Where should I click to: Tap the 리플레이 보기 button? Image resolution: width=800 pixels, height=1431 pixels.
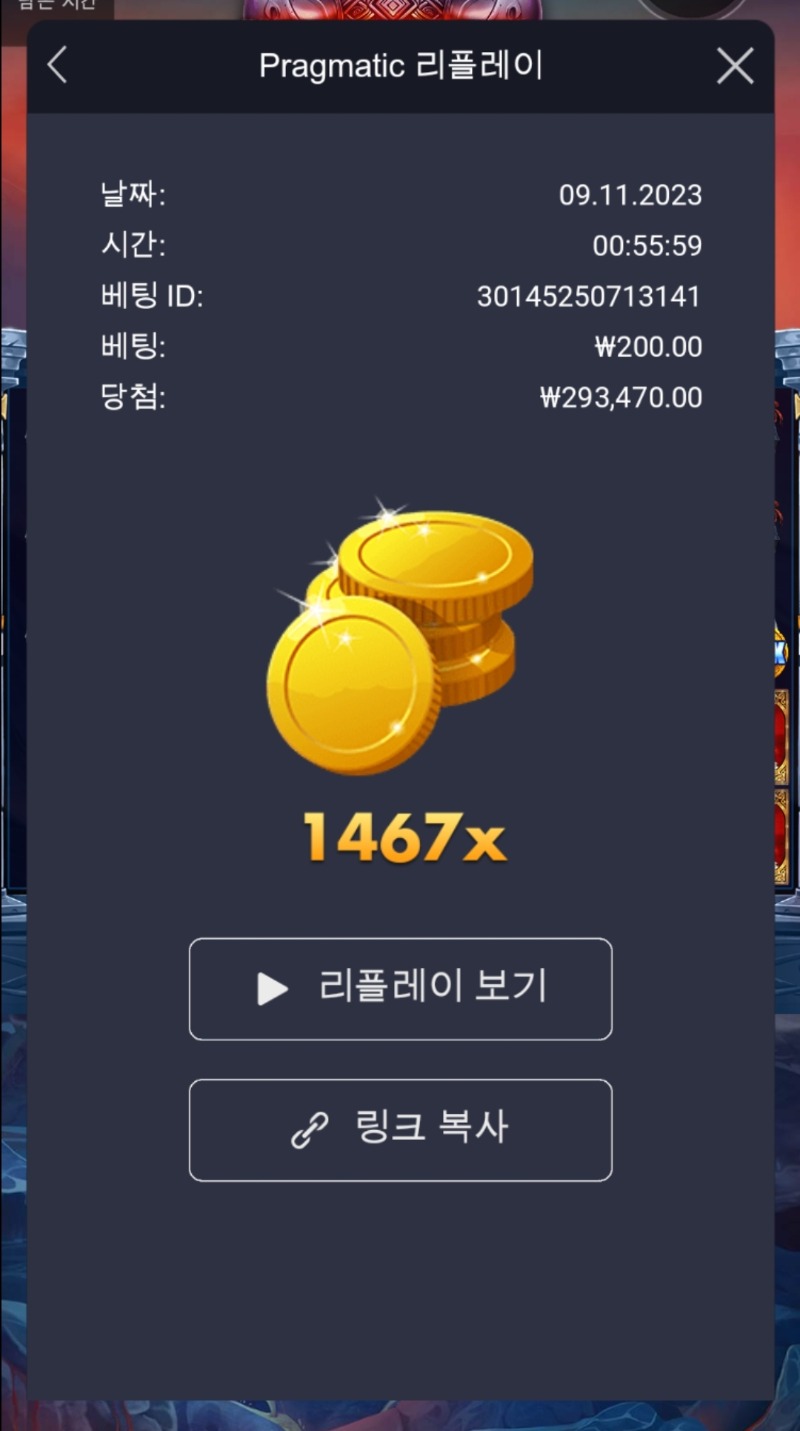pyautogui.click(x=400, y=989)
